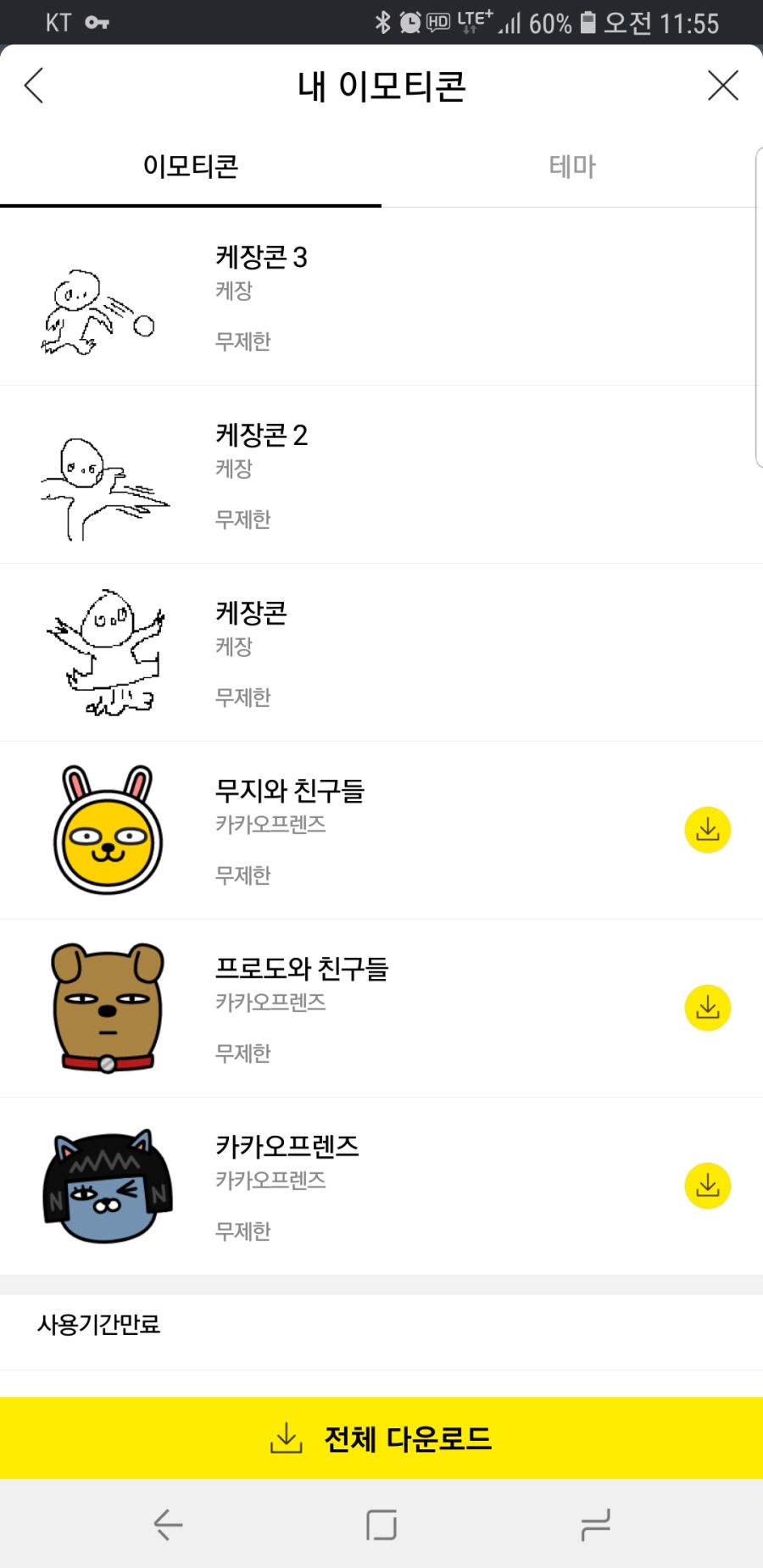Tap the back arrow to exit 내 이모티콘
763x1568 pixels.
34,85
